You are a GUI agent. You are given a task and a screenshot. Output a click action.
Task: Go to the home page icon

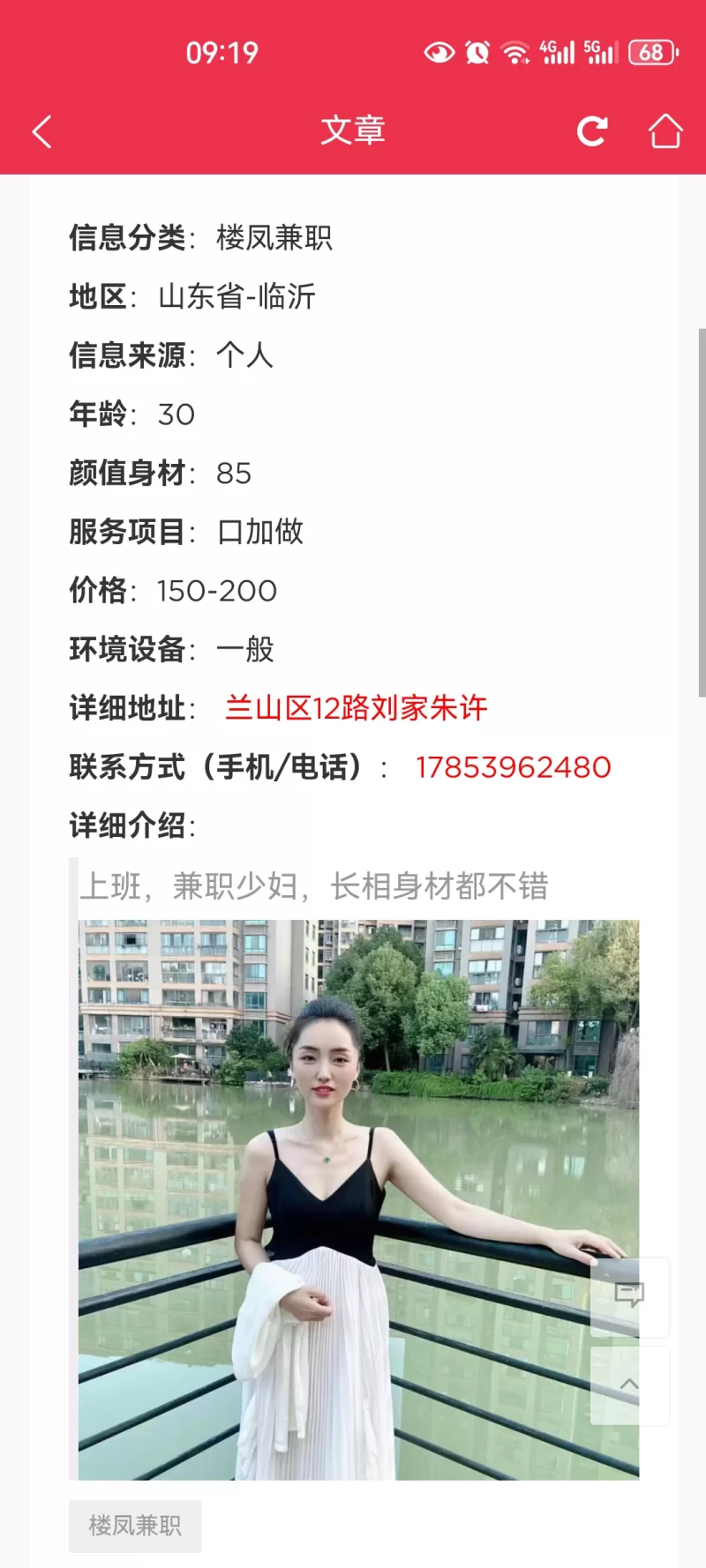665,131
